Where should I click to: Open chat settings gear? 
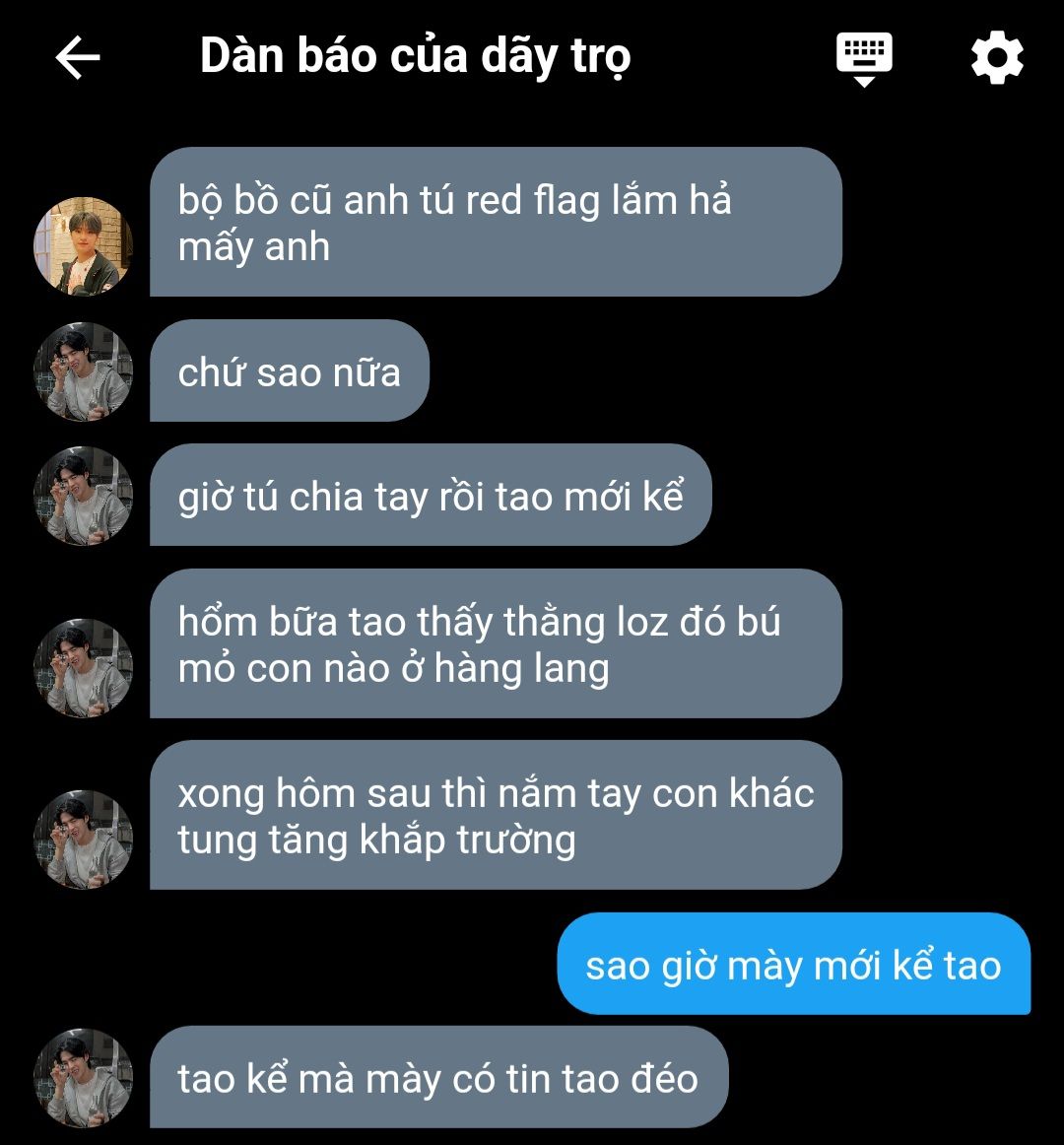coord(997,58)
